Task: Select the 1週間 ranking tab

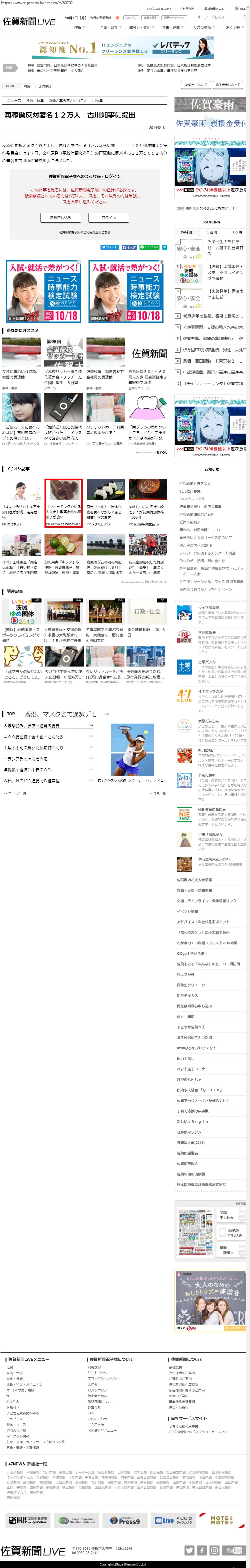Action: 212,232
